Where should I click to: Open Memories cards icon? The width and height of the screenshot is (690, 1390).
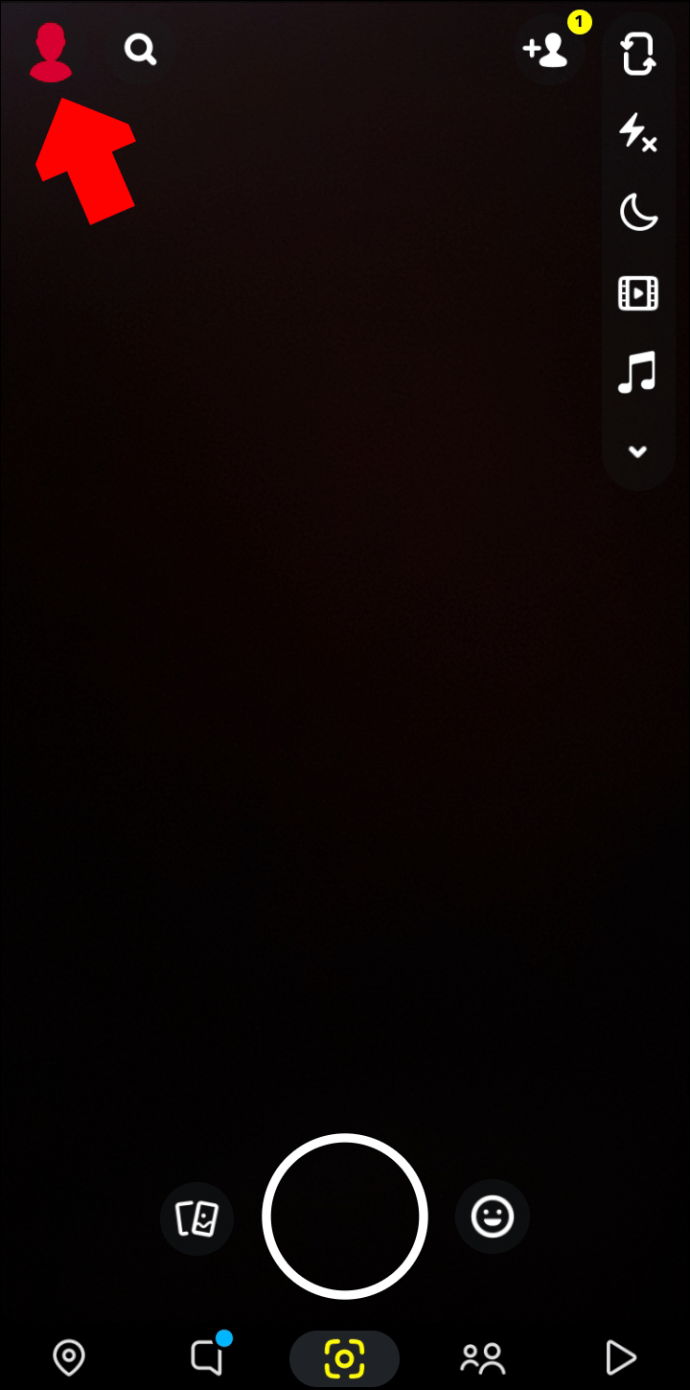[197, 1218]
